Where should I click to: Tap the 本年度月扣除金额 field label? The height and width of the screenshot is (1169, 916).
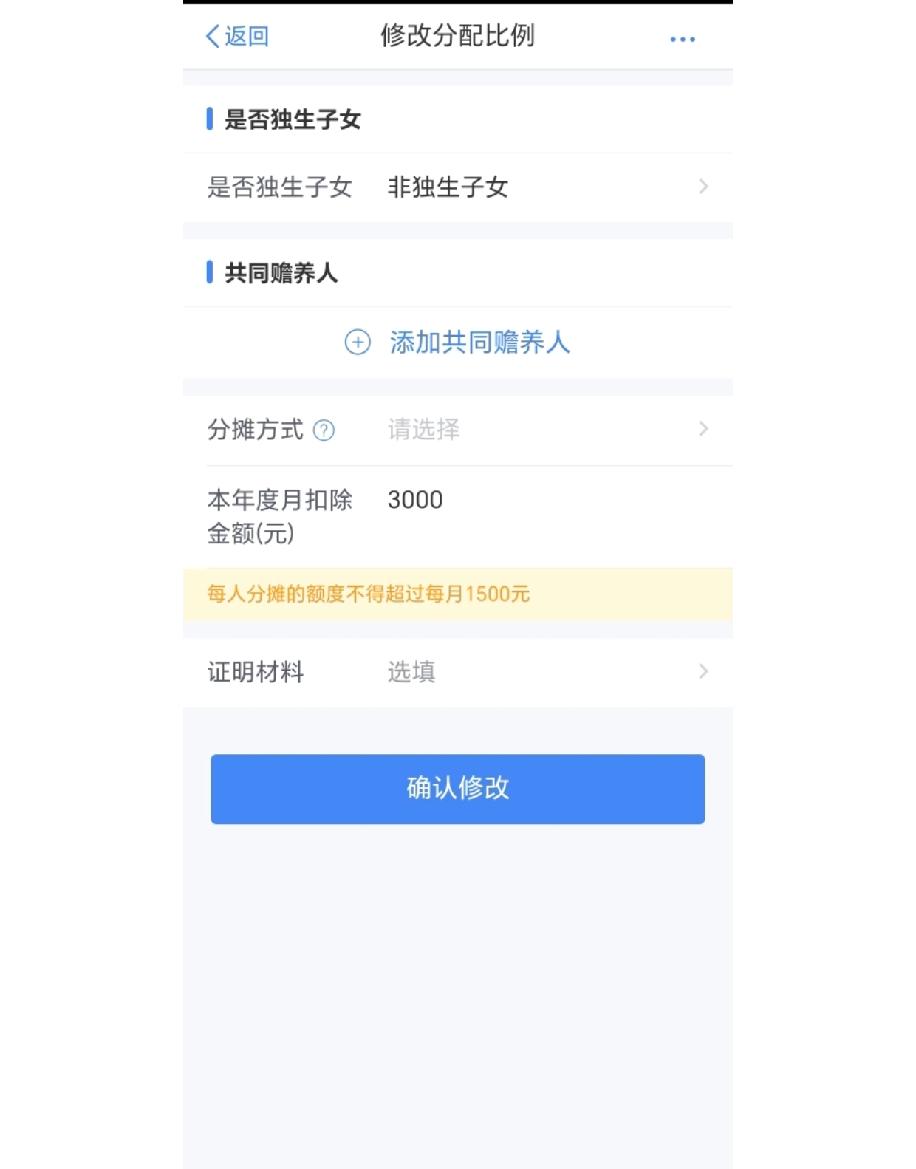pyautogui.click(x=280, y=517)
